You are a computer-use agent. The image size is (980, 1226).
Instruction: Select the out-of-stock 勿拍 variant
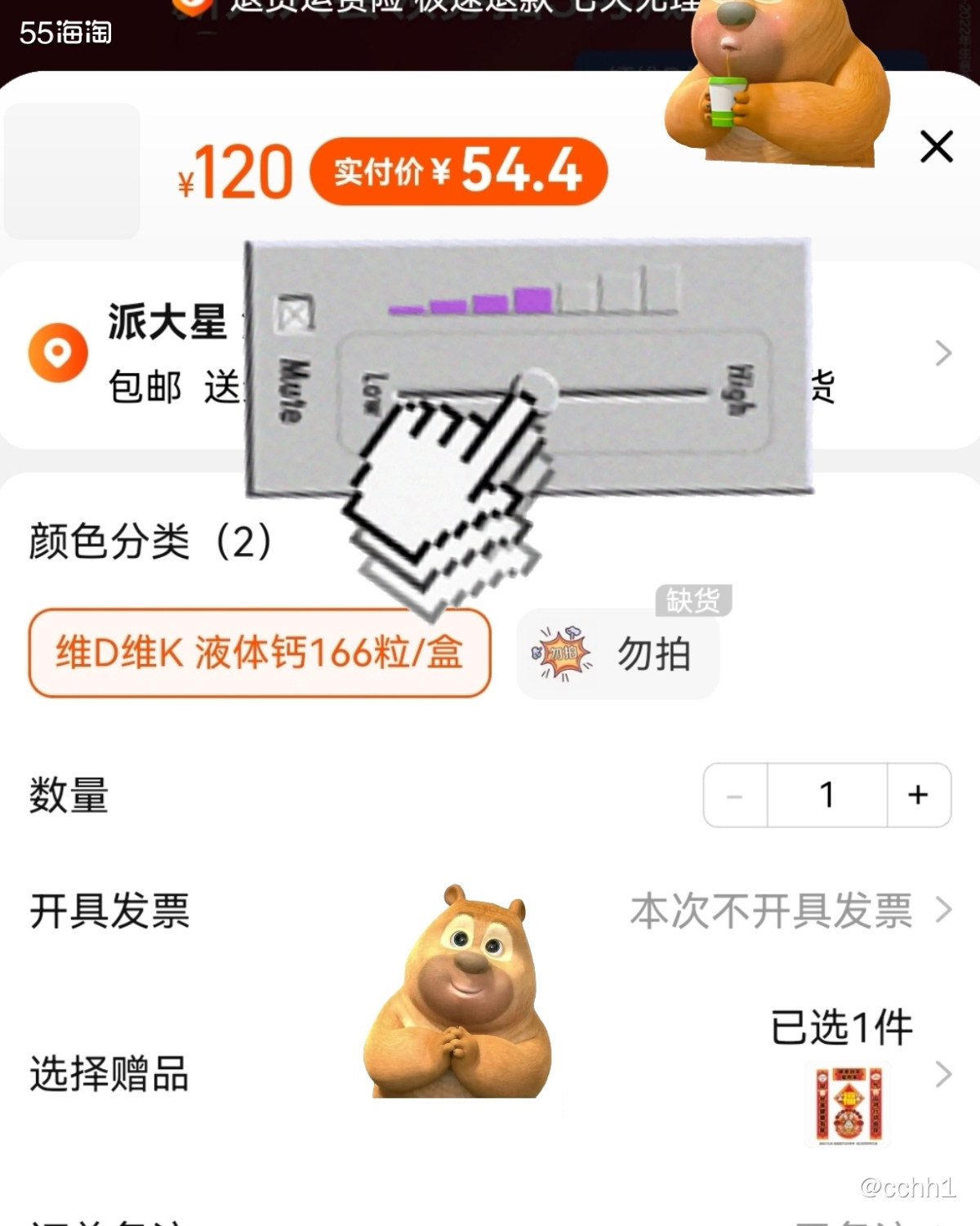tap(617, 653)
